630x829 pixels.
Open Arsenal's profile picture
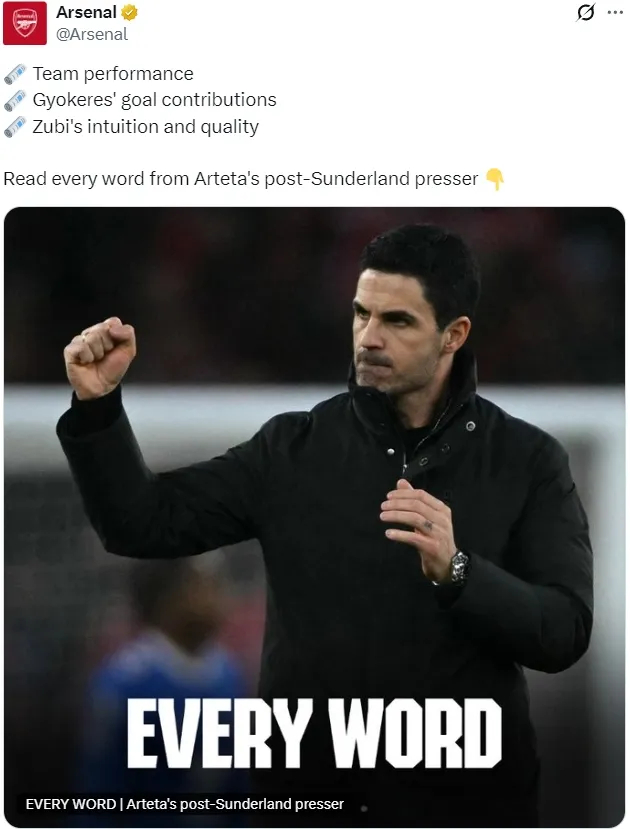click(24, 23)
